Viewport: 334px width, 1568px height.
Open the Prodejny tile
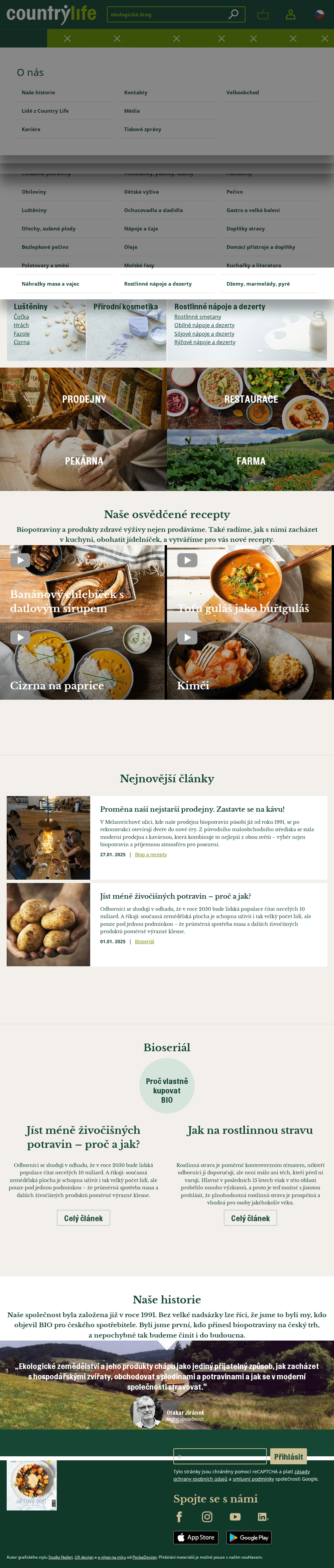point(83,399)
